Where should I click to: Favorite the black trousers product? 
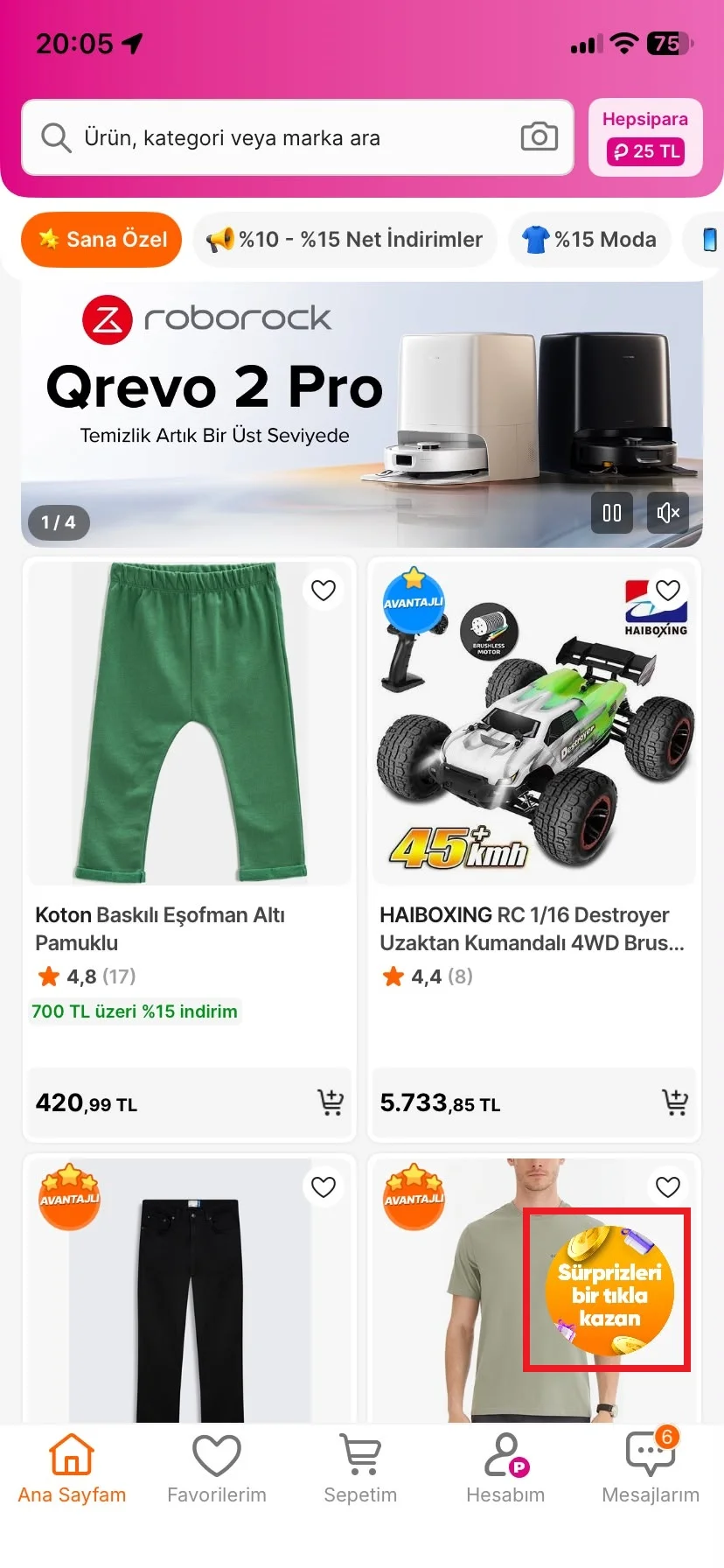pos(324,1187)
